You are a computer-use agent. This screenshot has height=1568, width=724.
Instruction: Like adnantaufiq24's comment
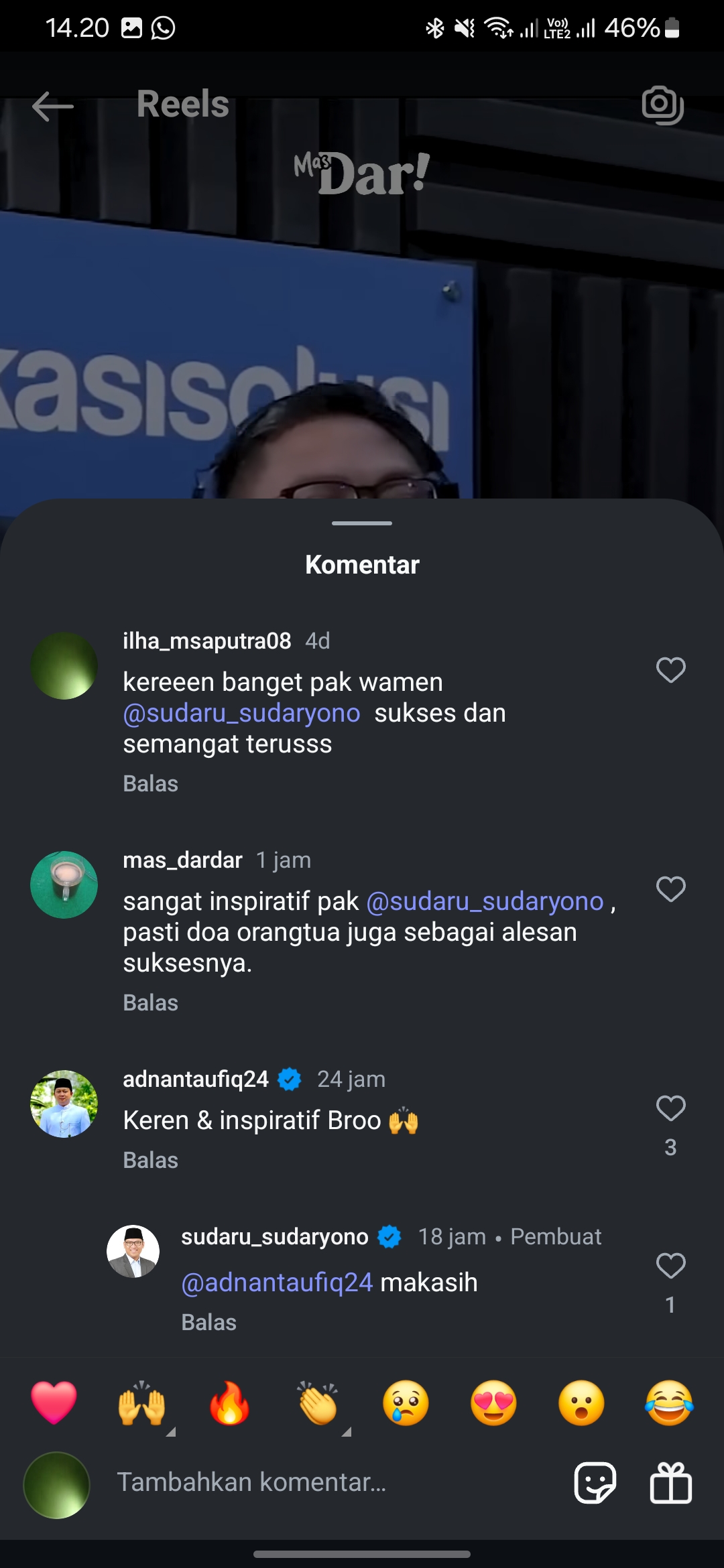pos(670,1108)
